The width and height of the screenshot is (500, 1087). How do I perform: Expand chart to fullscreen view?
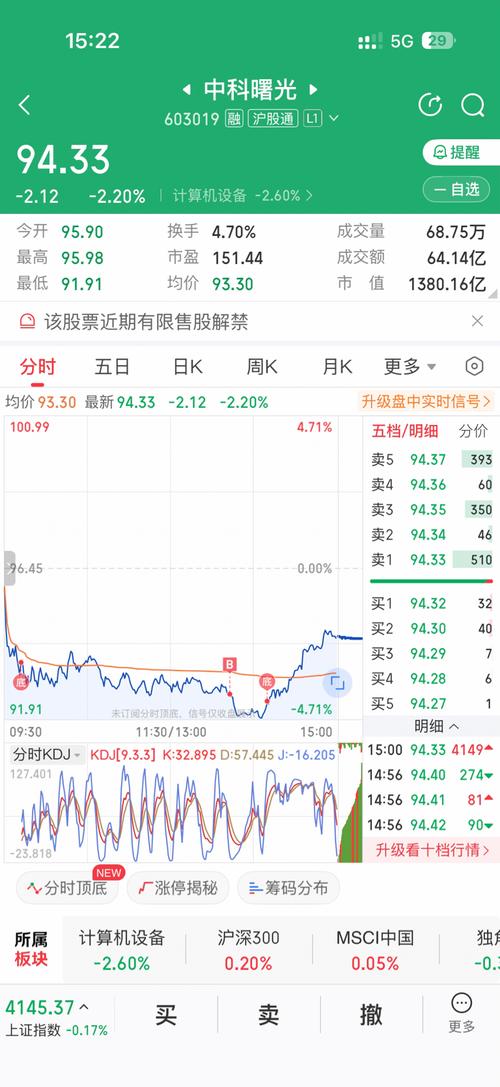[x=337, y=684]
